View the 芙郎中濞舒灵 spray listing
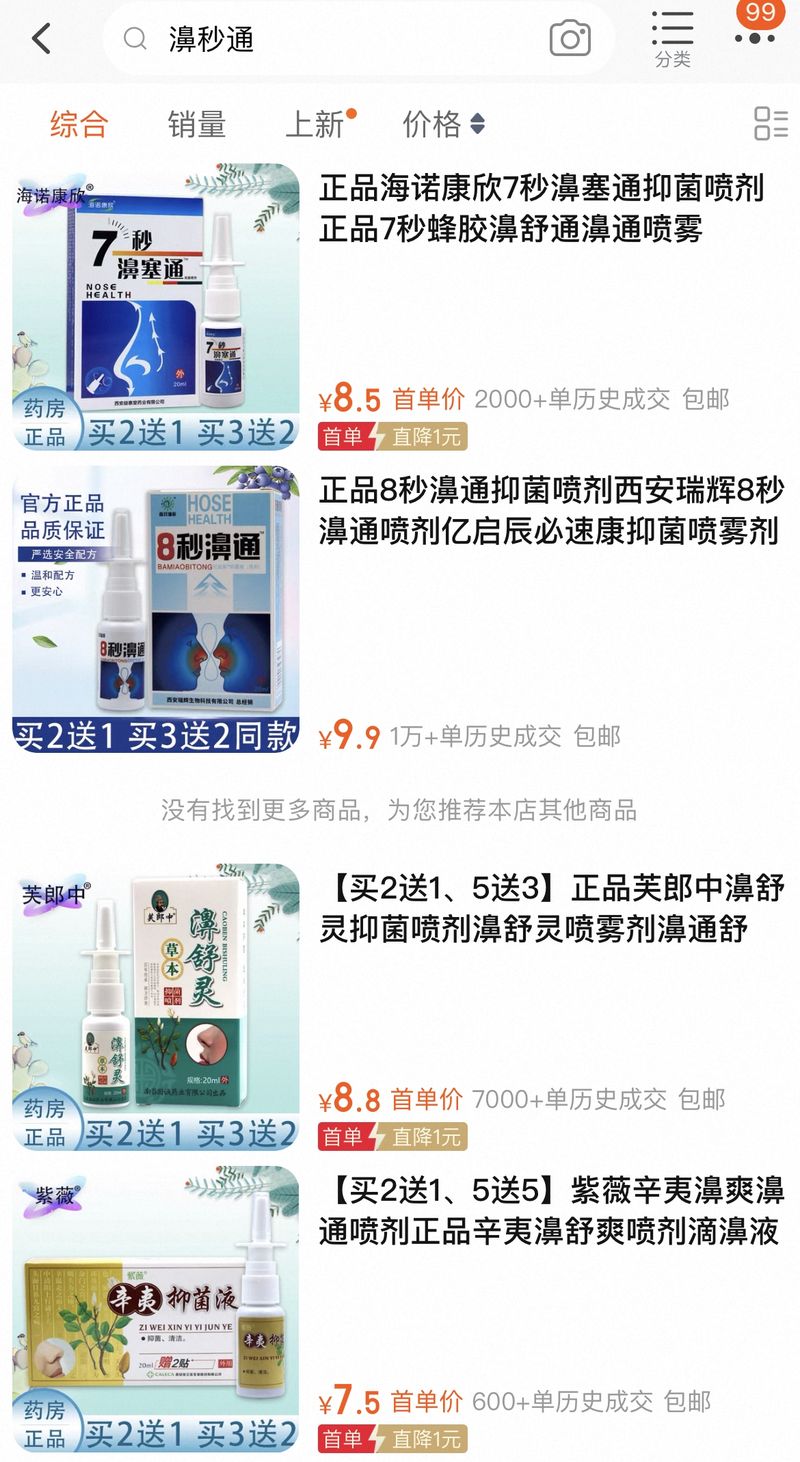800x1462 pixels. pyautogui.click(x=551, y=907)
